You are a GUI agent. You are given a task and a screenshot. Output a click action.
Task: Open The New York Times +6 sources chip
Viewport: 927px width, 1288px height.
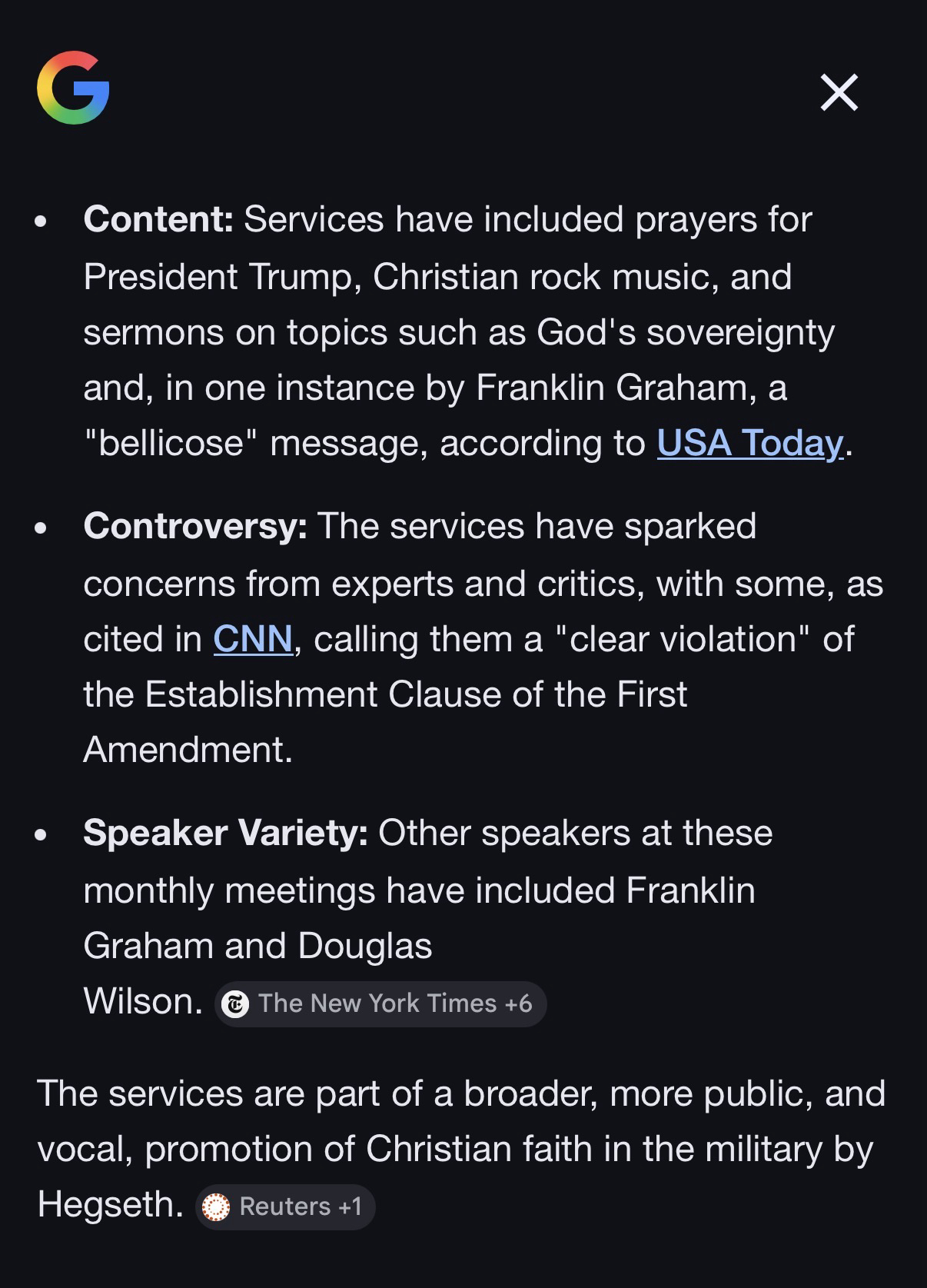click(380, 1003)
